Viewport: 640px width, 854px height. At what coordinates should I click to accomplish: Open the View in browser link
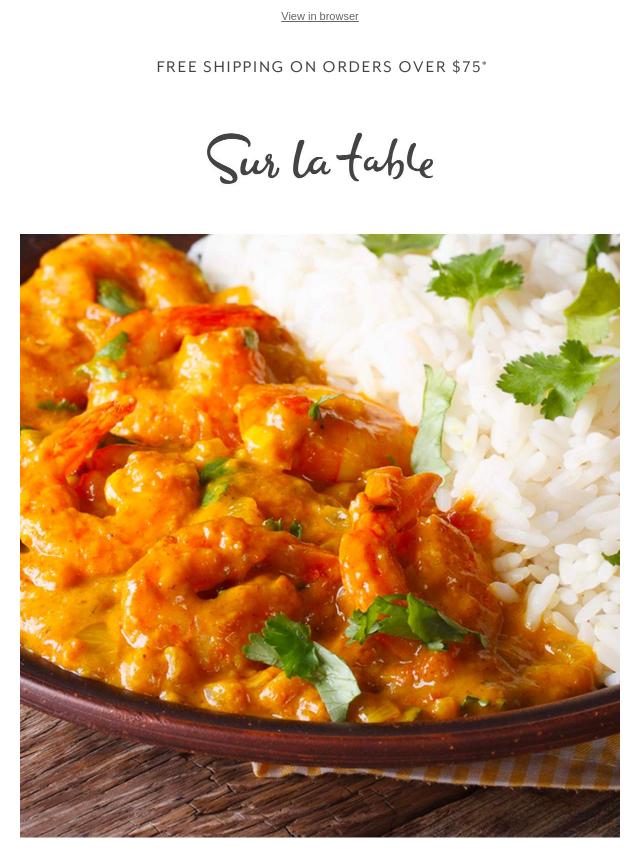(319, 16)
